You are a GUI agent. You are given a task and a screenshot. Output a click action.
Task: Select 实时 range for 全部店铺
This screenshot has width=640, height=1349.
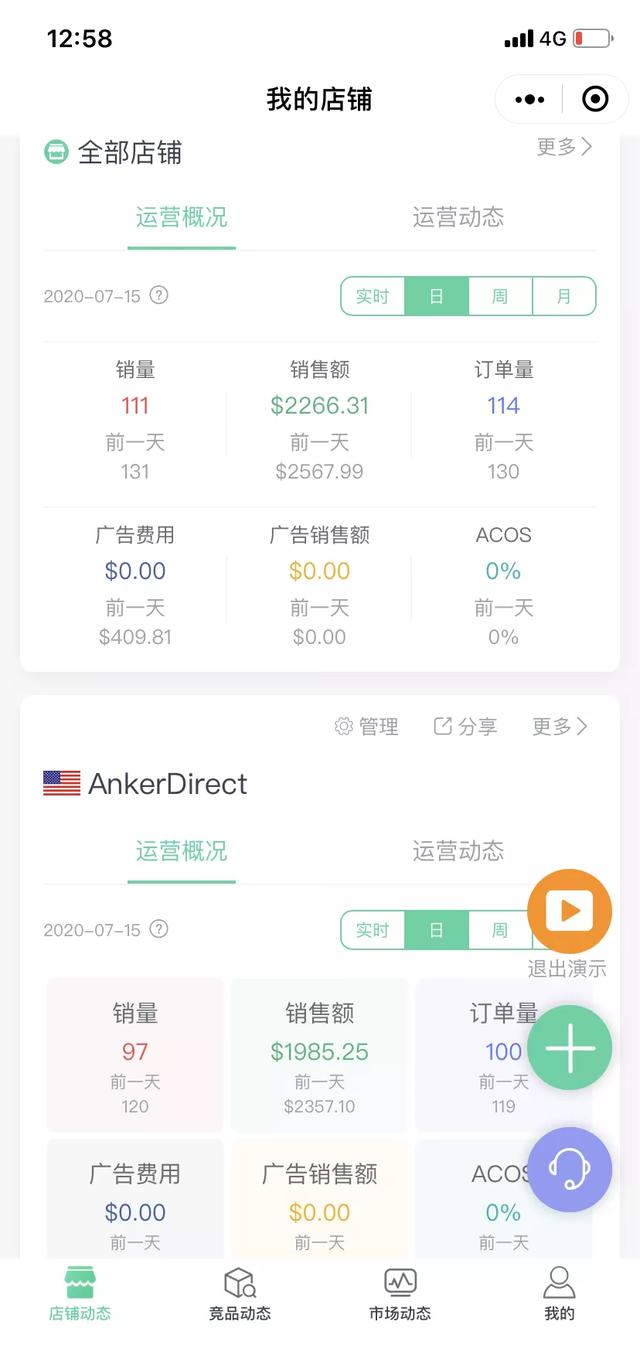[x=372, y=296]
